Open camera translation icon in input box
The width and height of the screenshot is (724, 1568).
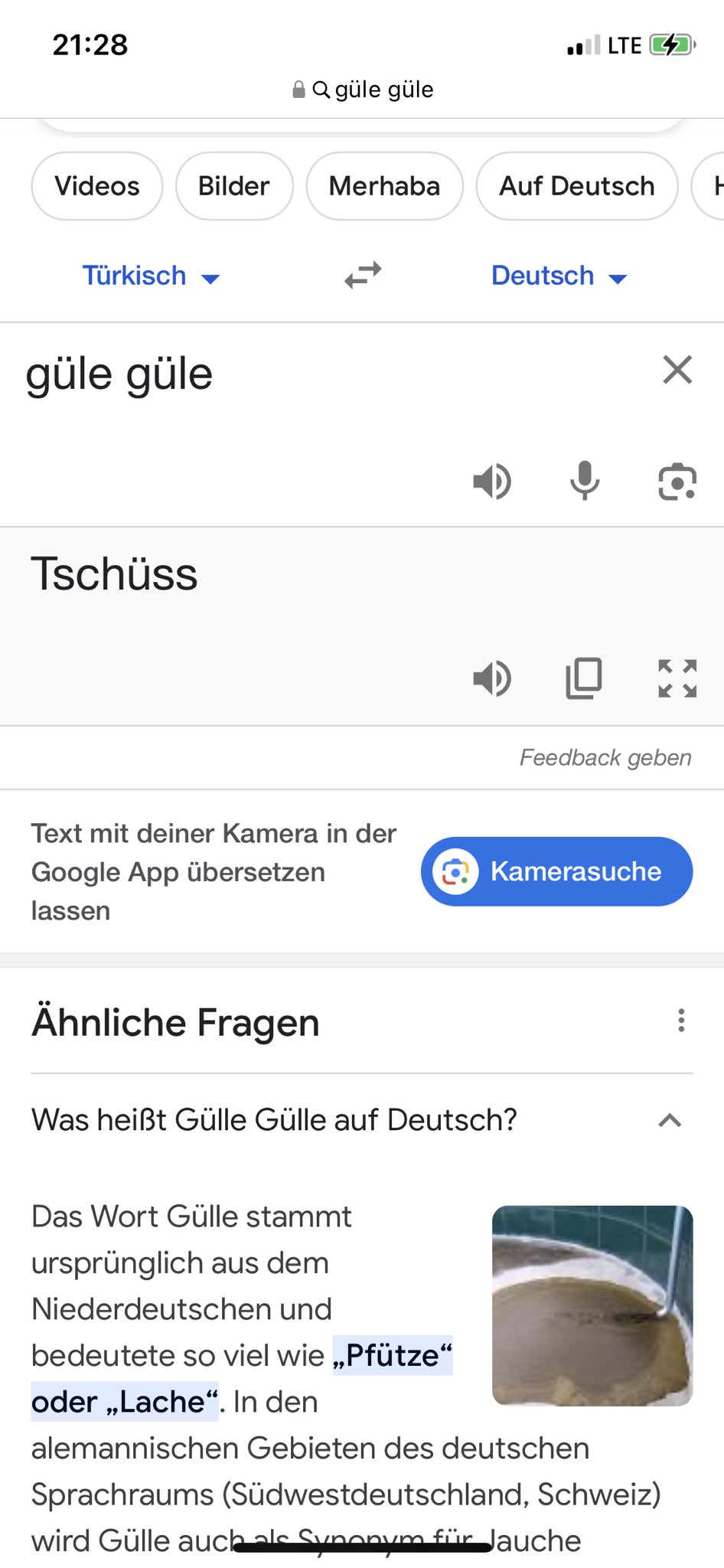point(677,482)
